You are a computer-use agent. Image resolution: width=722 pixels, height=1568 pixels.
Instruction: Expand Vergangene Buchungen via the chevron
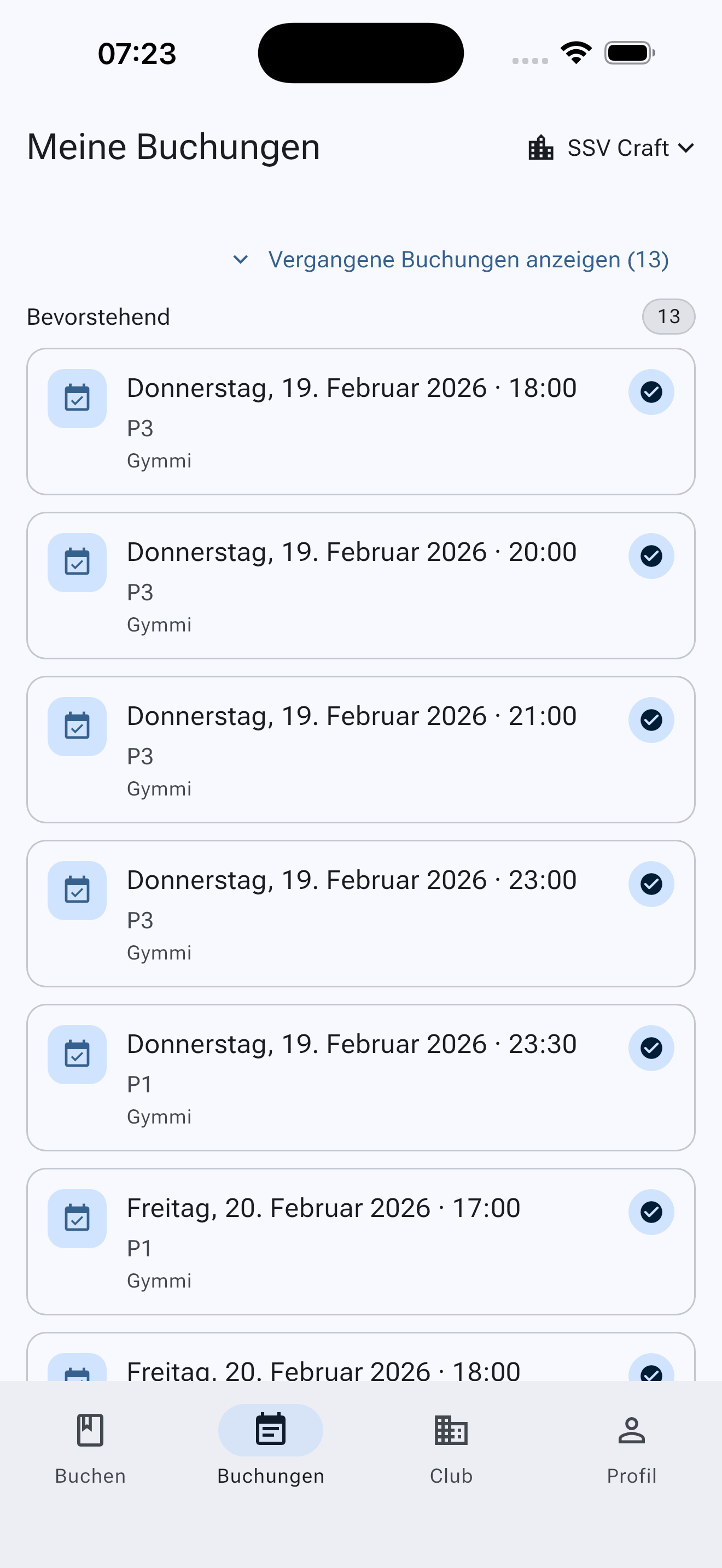(x=240, y=259)
